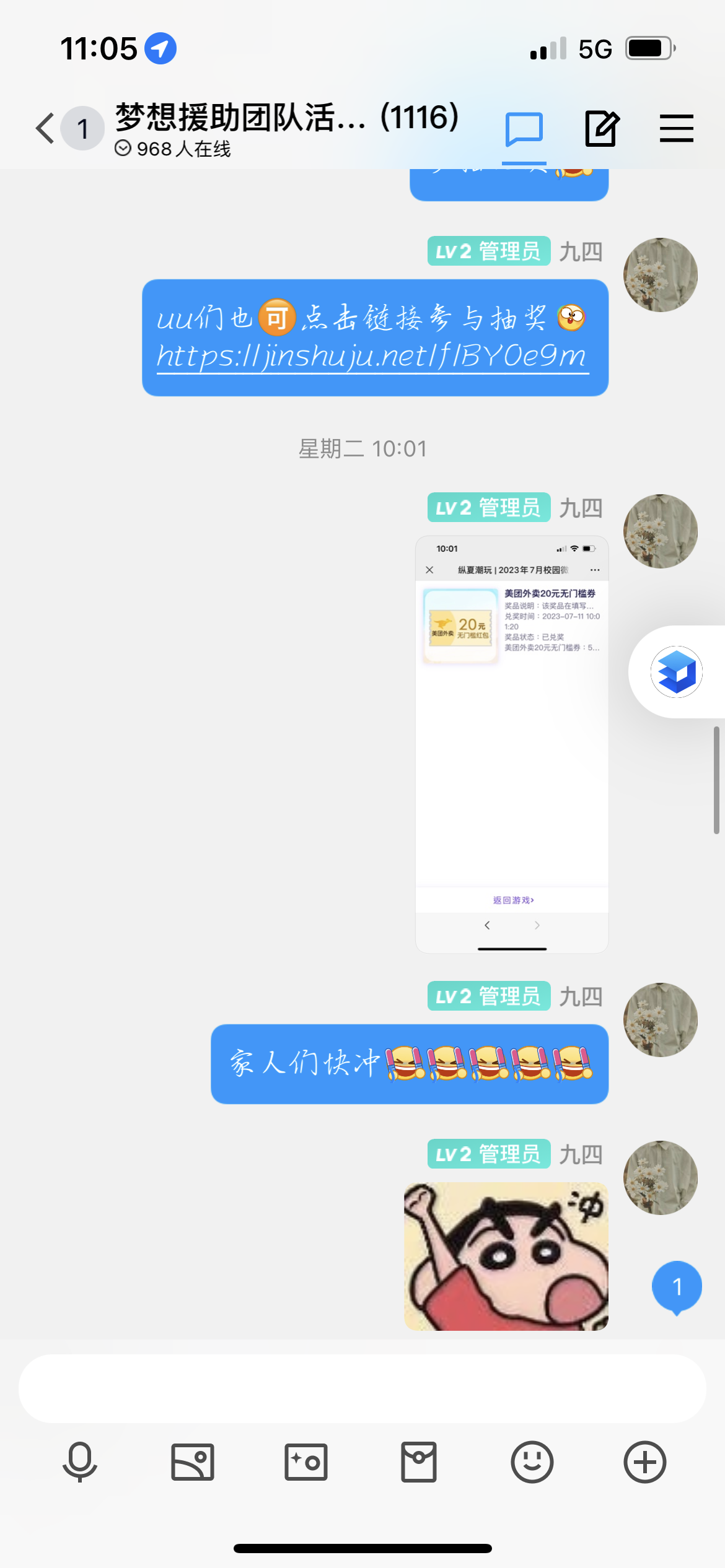Open the jinshuju.net lottery link

[x=372, y=357]
